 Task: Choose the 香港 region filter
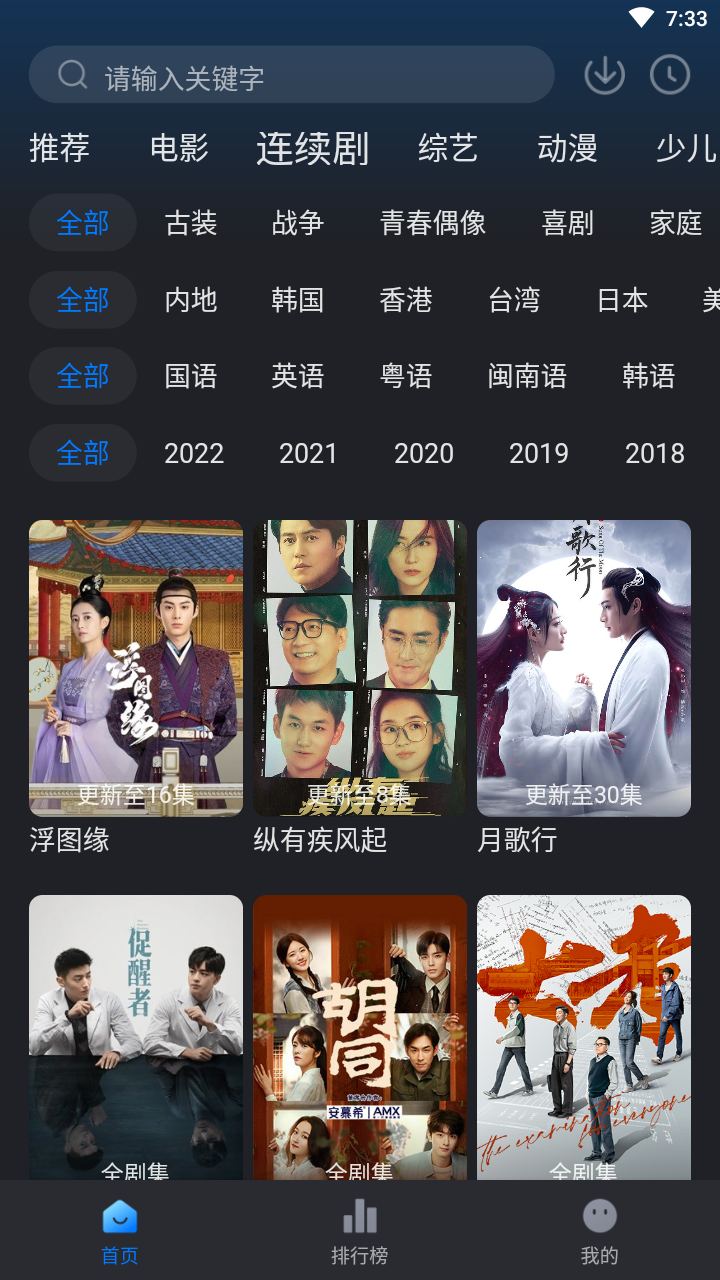[406, 299]
